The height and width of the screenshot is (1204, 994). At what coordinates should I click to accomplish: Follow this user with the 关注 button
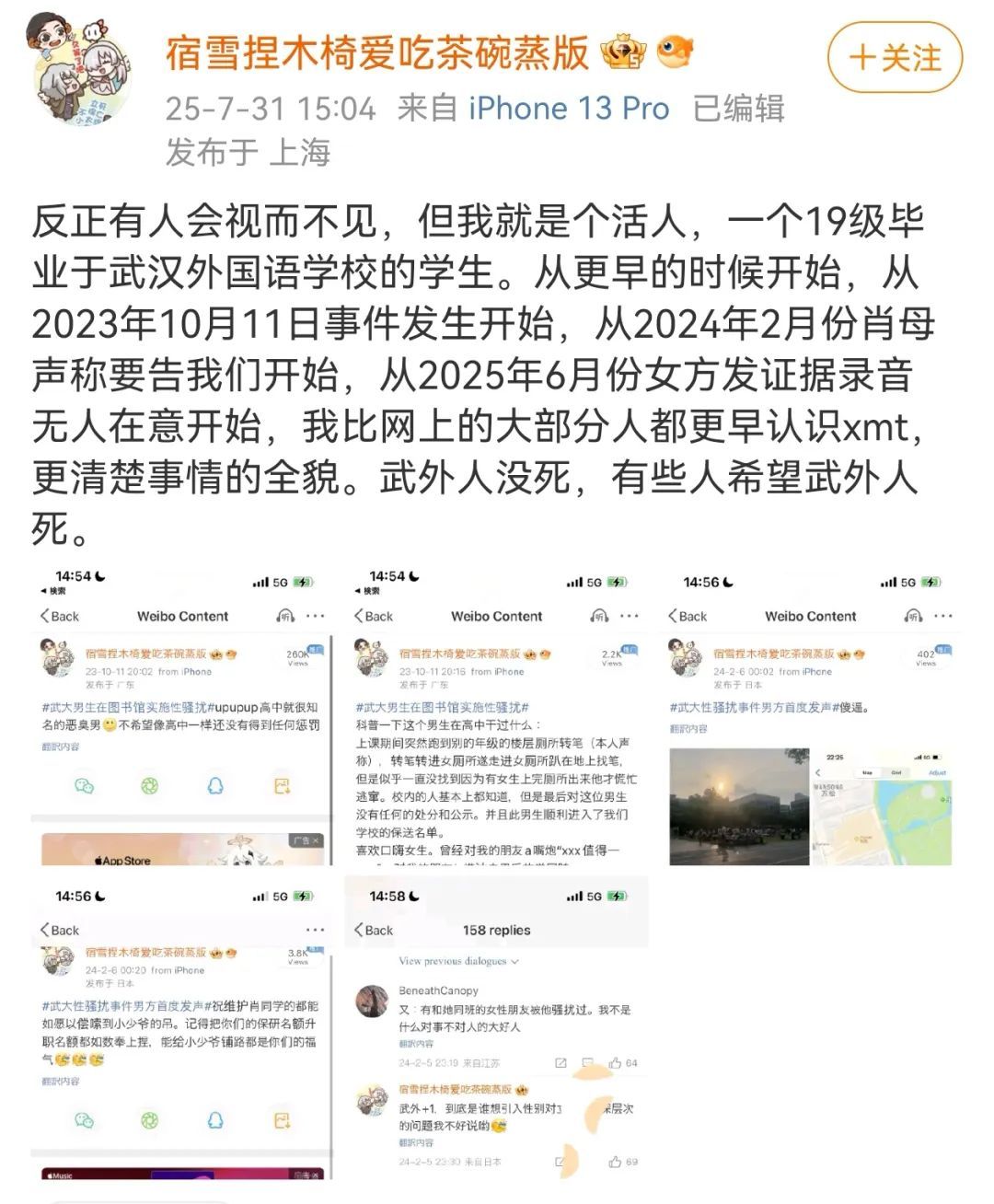tap(895, 59)
